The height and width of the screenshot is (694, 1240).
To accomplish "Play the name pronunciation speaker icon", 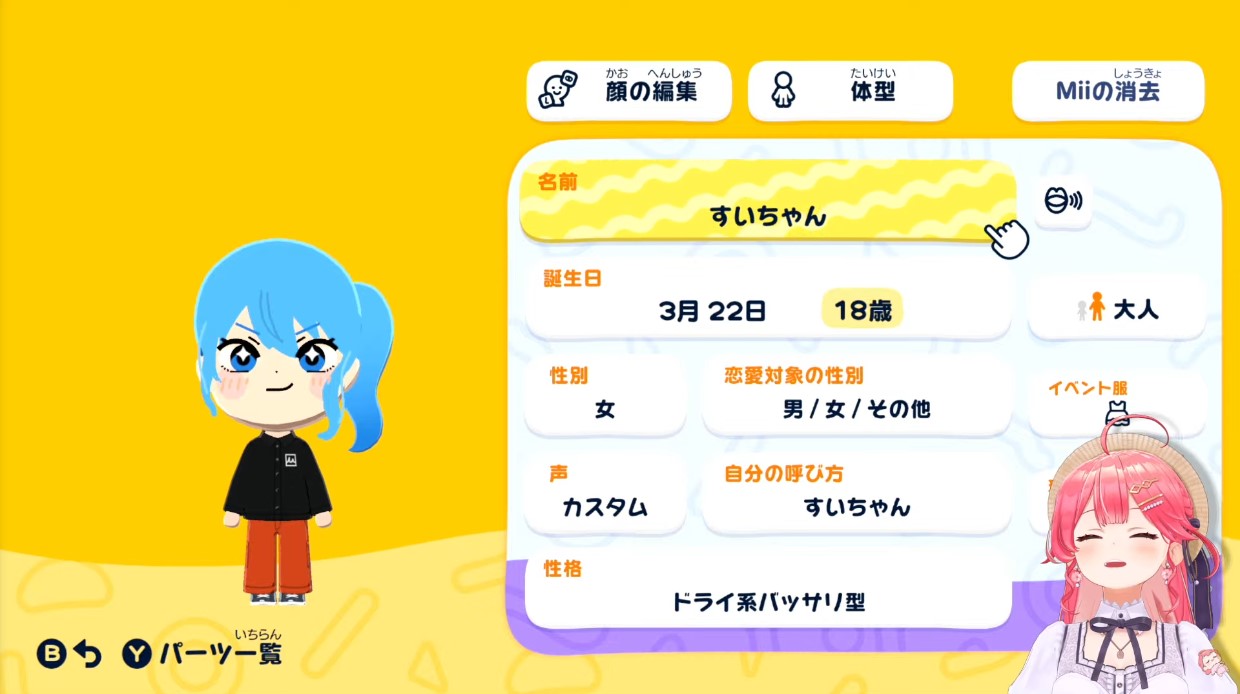I will [x=1063, y=201].
